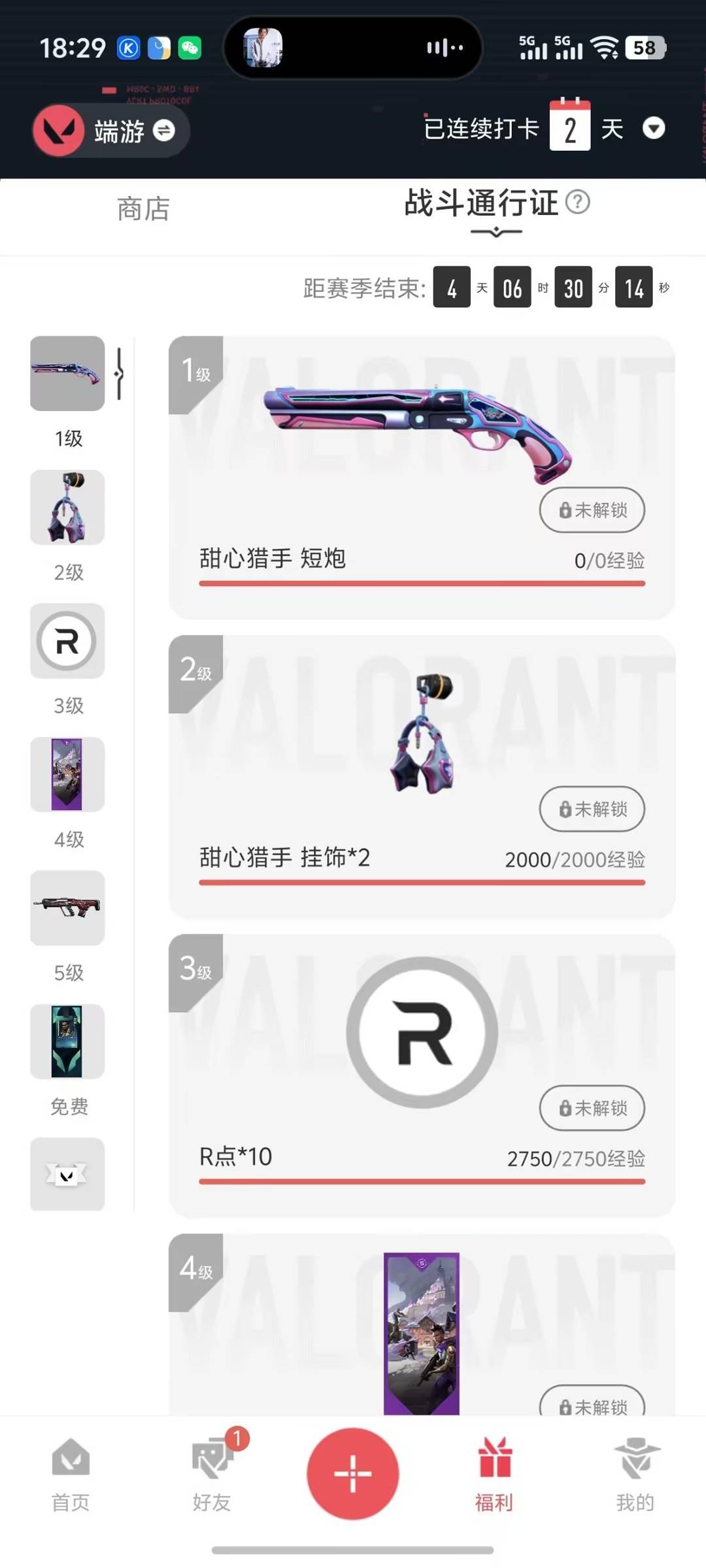
Task: Tap 未解锁 lock on the R点*10 reward
Action: pos(592,1109)
